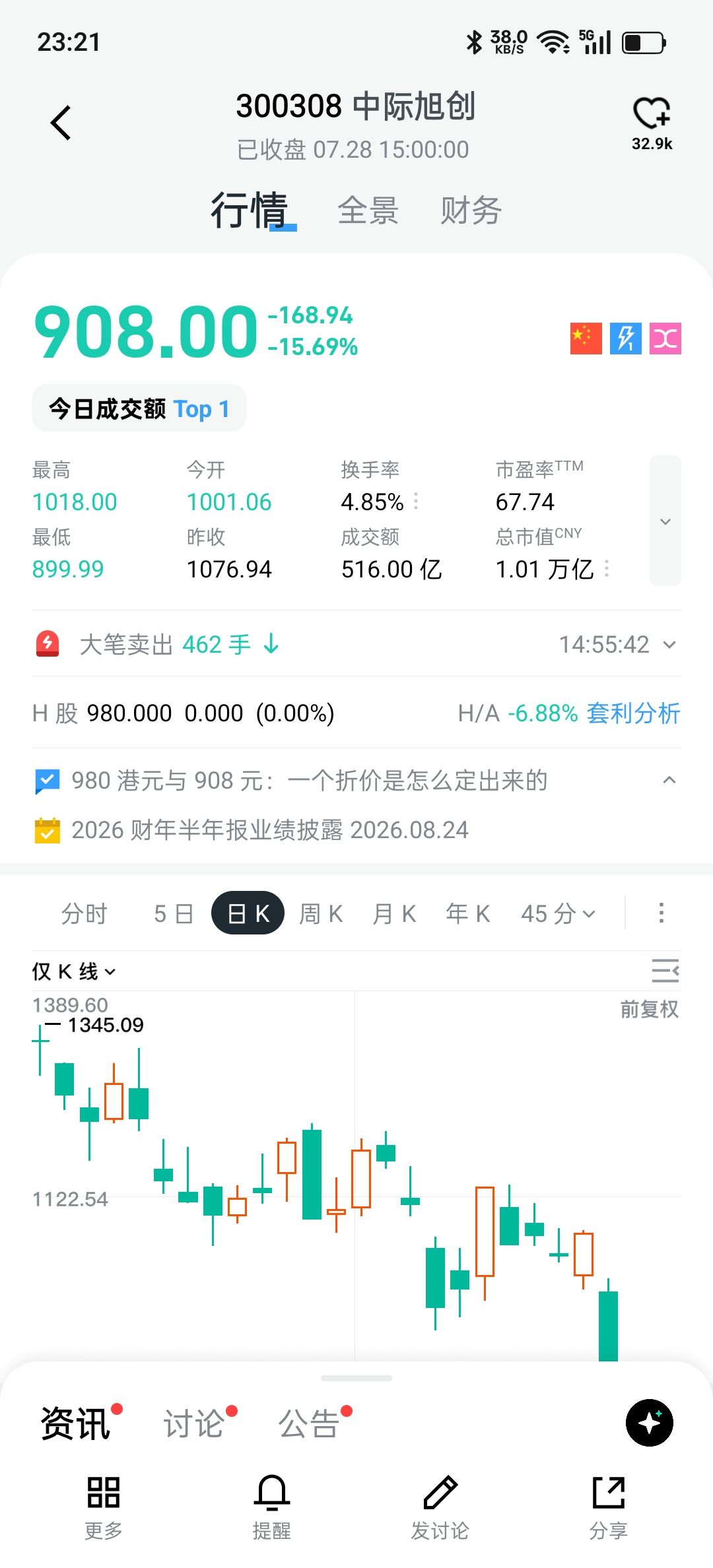Screen dimensions: 713x1568
Task: Switch to the 财务 tab
Action: point(471,211)
